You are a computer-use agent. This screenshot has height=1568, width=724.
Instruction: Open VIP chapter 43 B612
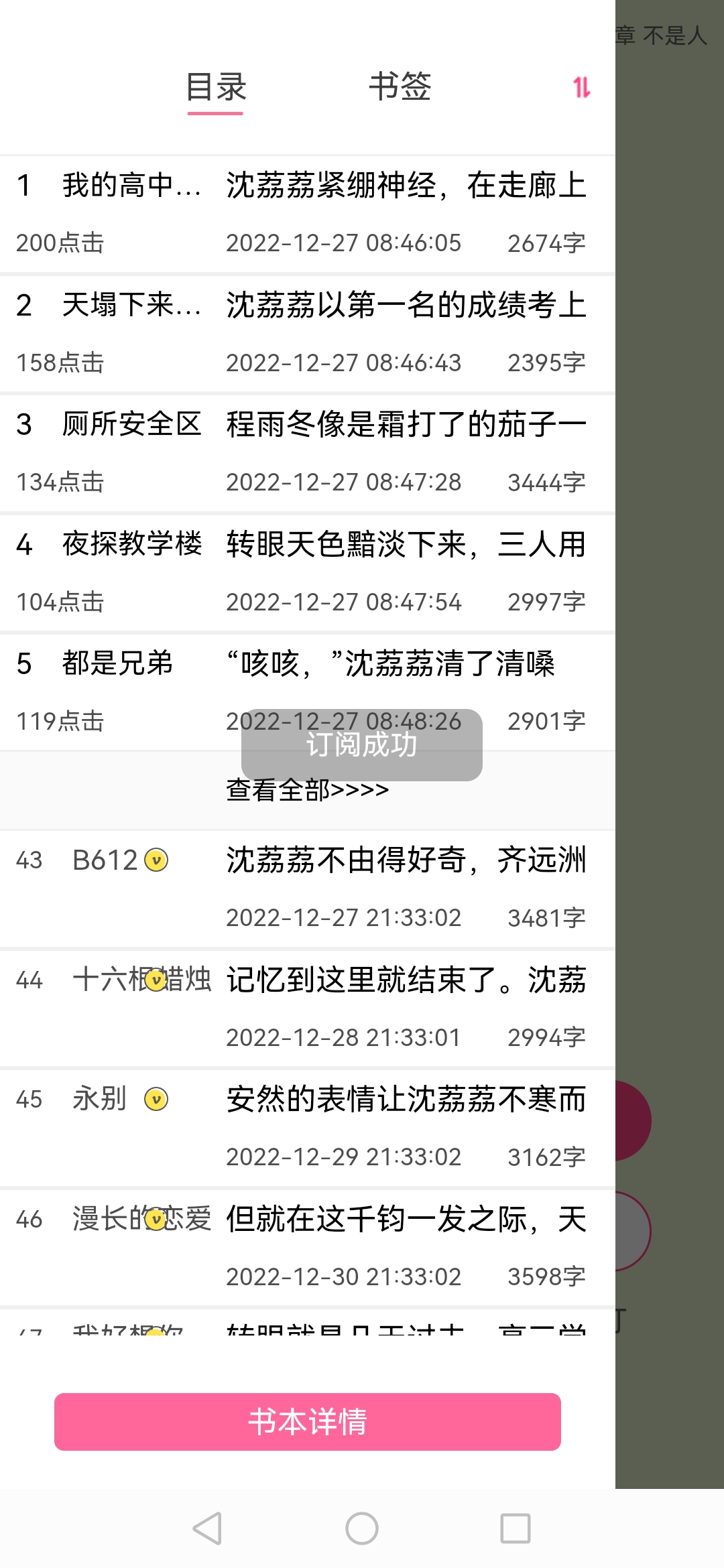[x=302, y=888]
